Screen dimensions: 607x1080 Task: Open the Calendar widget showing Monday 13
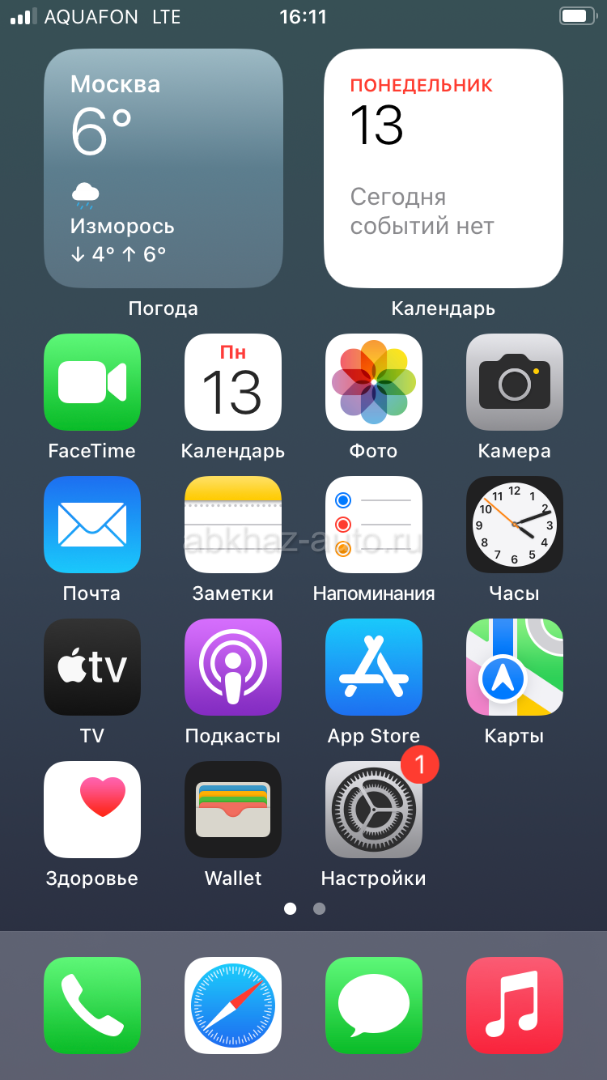tap(443, 168)
